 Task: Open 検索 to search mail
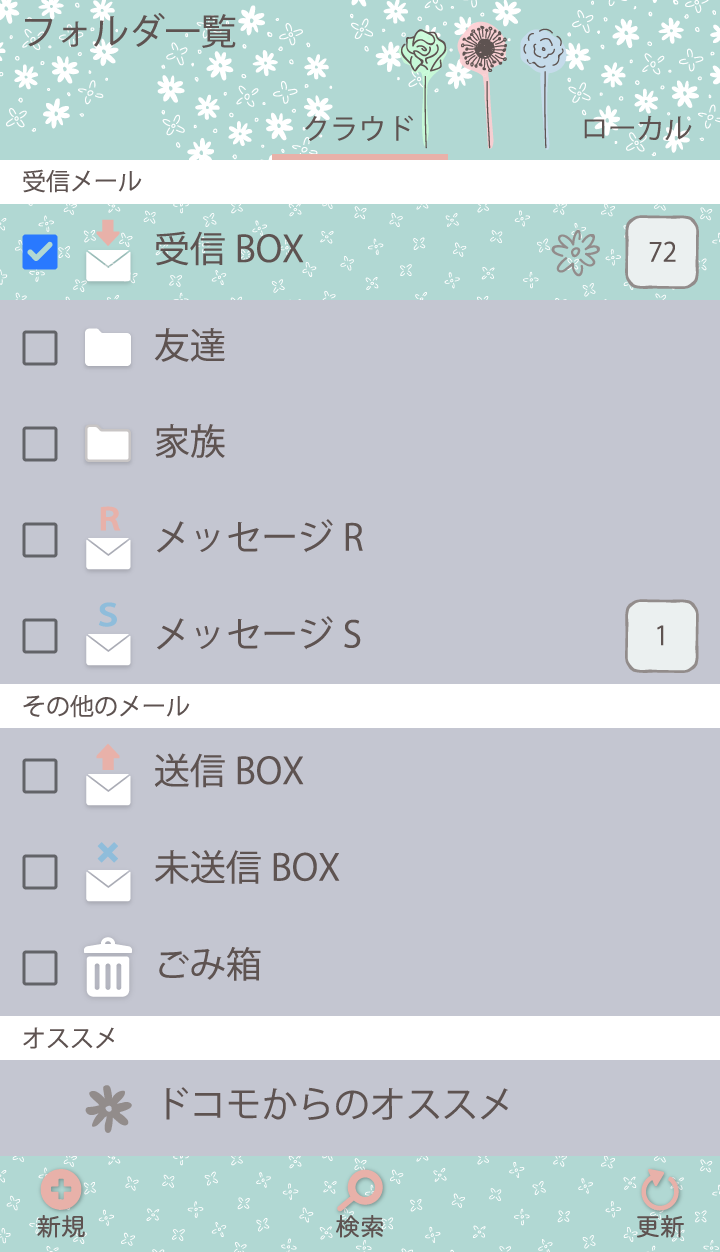[360, 1204]
